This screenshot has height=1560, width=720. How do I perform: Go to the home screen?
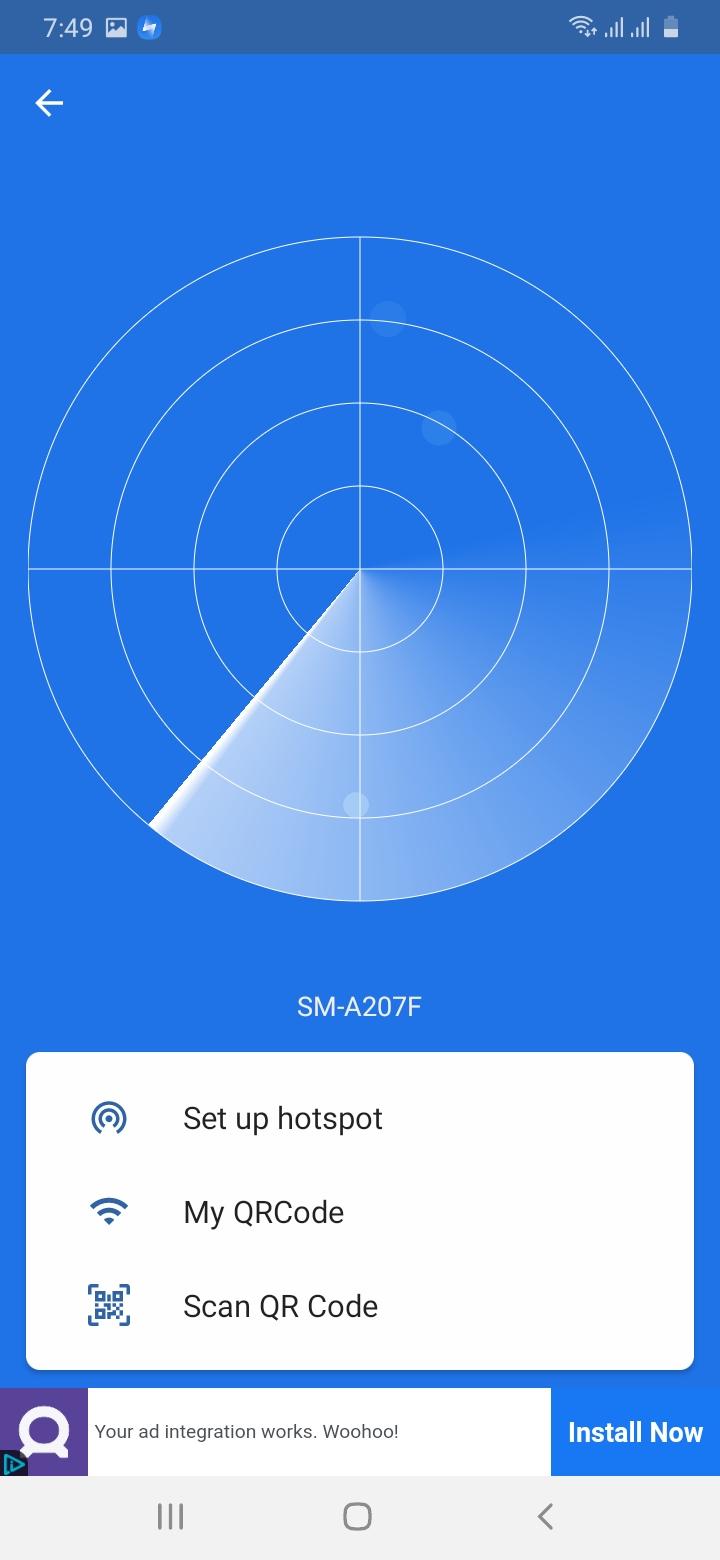click(358, 1517)
